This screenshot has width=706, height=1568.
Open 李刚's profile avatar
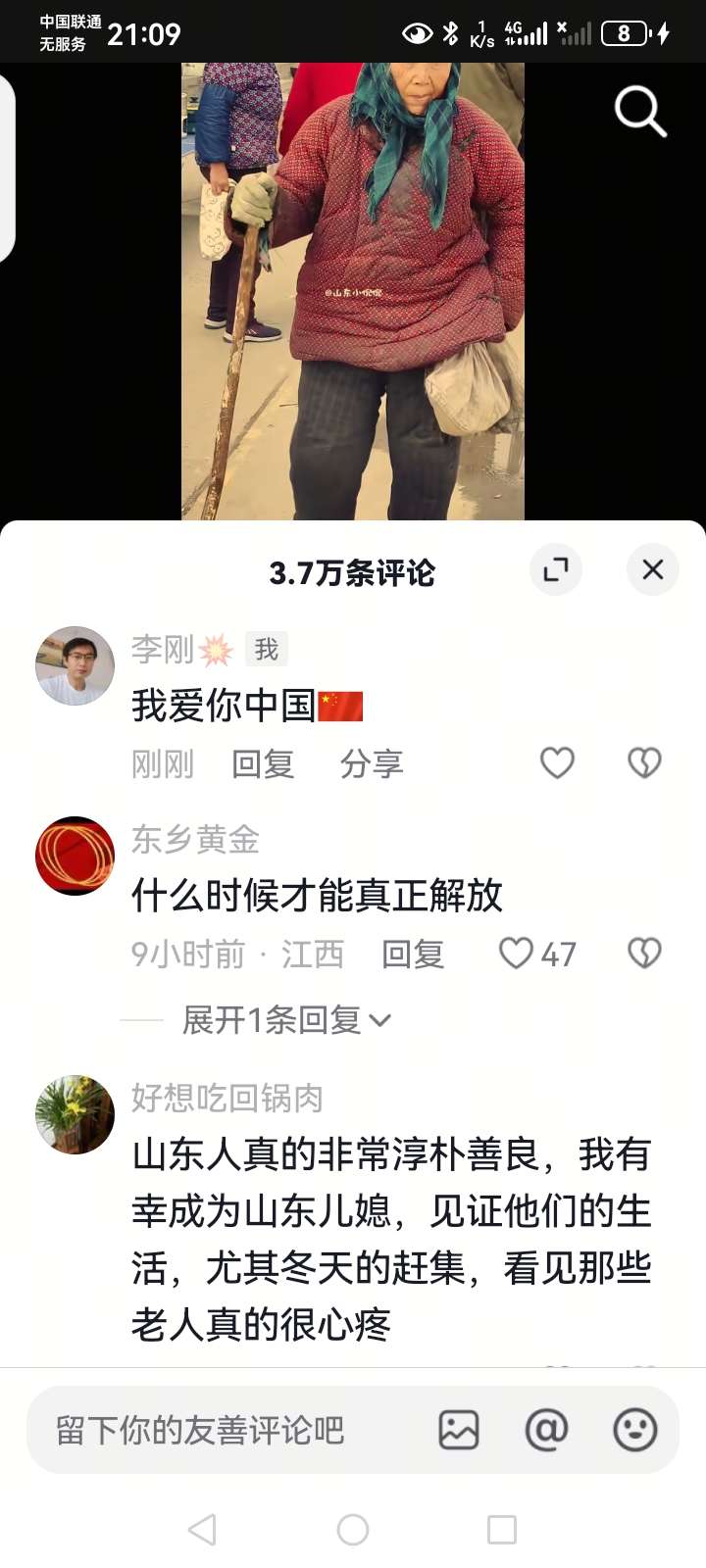click(x=75, y=665)
